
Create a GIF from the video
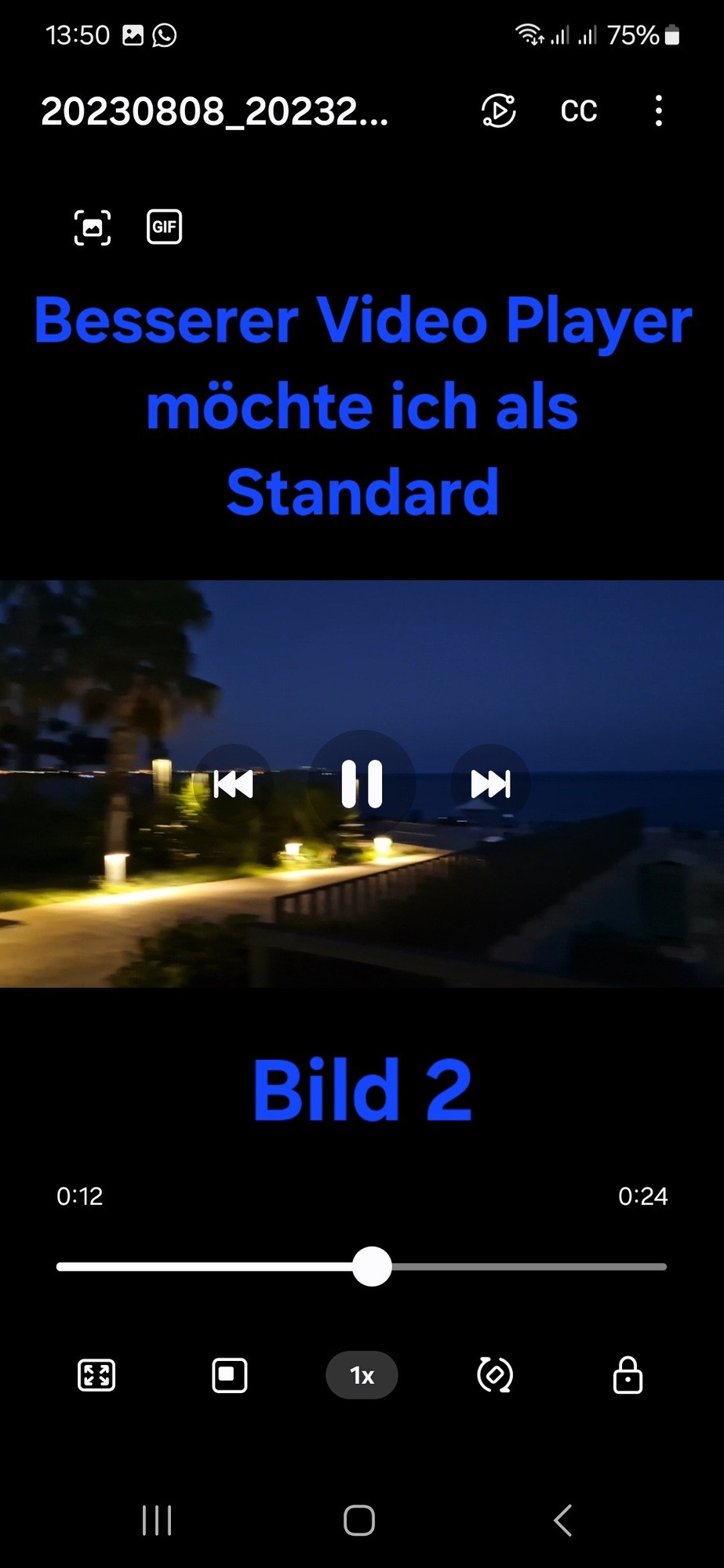(x=164, y=227)
